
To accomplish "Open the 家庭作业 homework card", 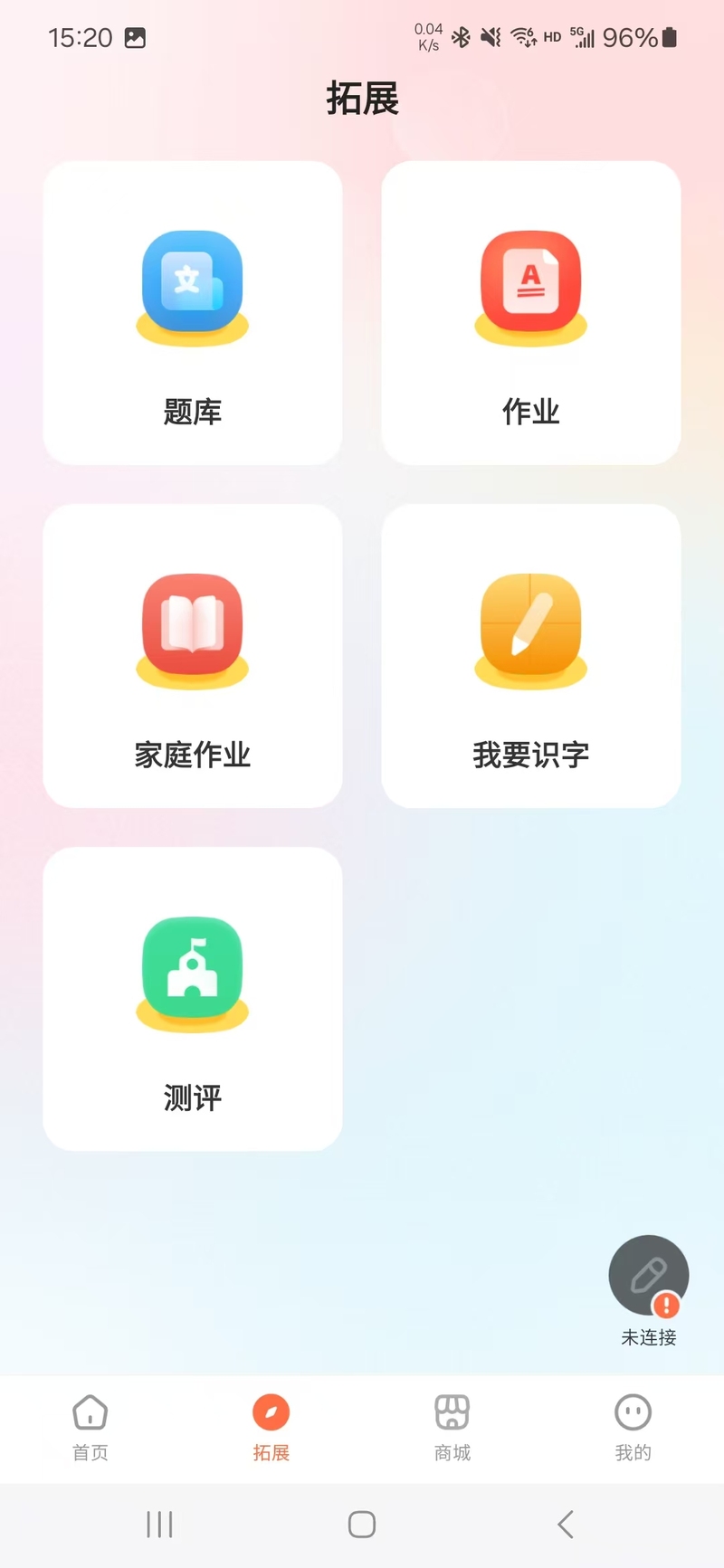I will pos(192,656).
